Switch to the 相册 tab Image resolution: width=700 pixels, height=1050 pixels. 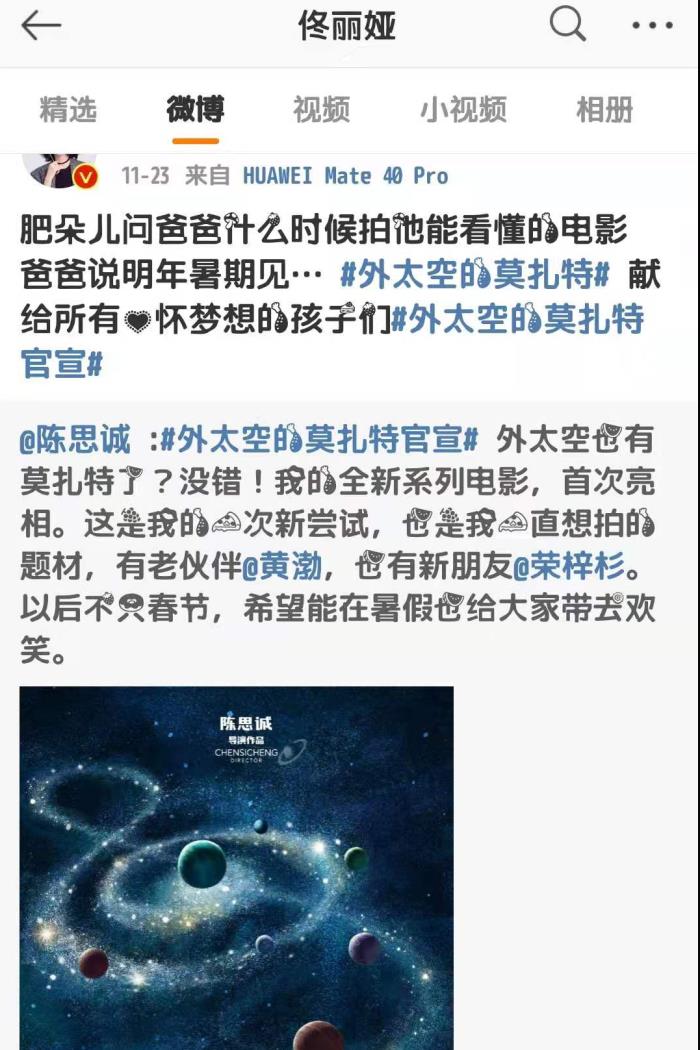pos(604,109)
